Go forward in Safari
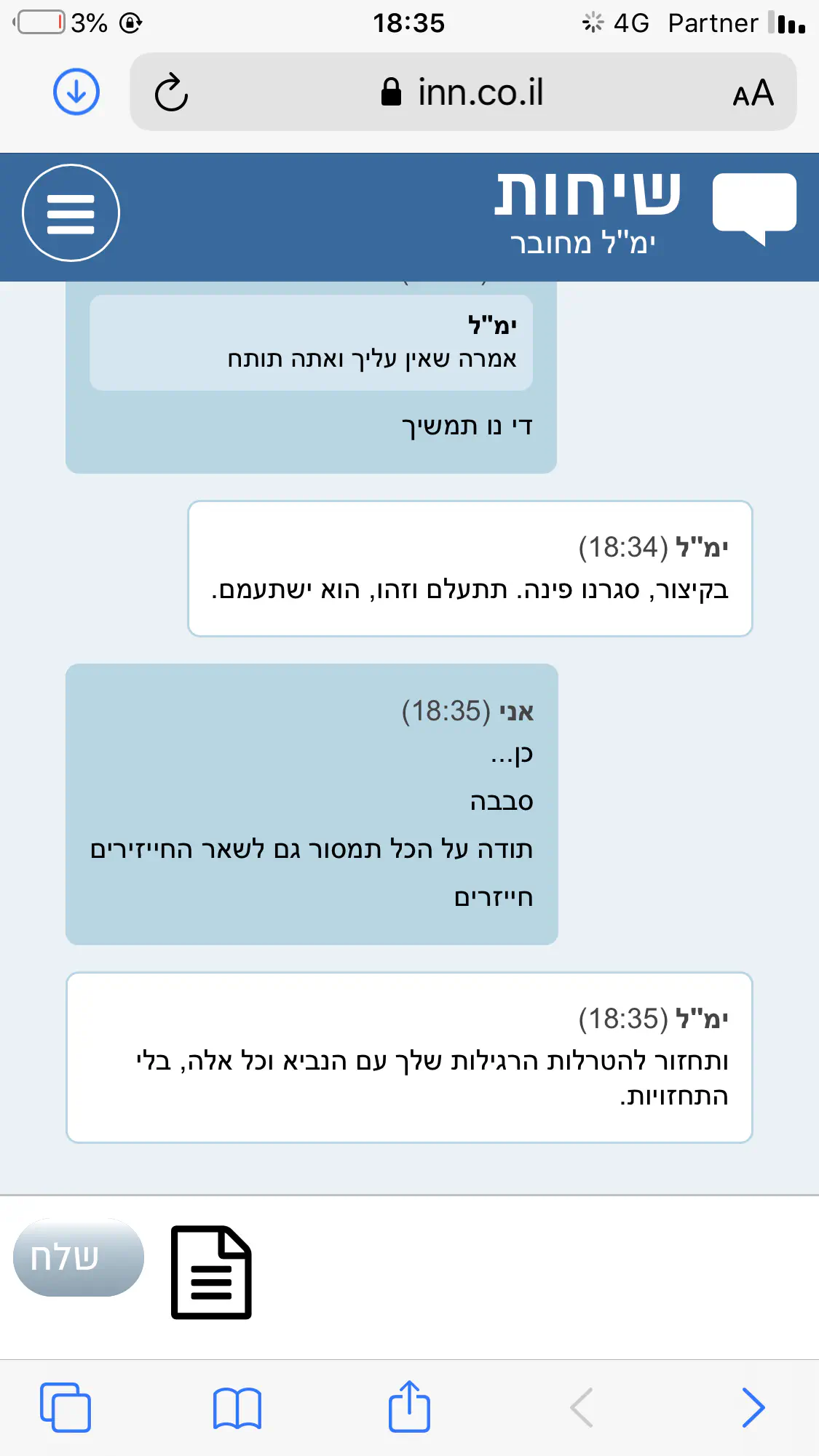 point(753,1407)
